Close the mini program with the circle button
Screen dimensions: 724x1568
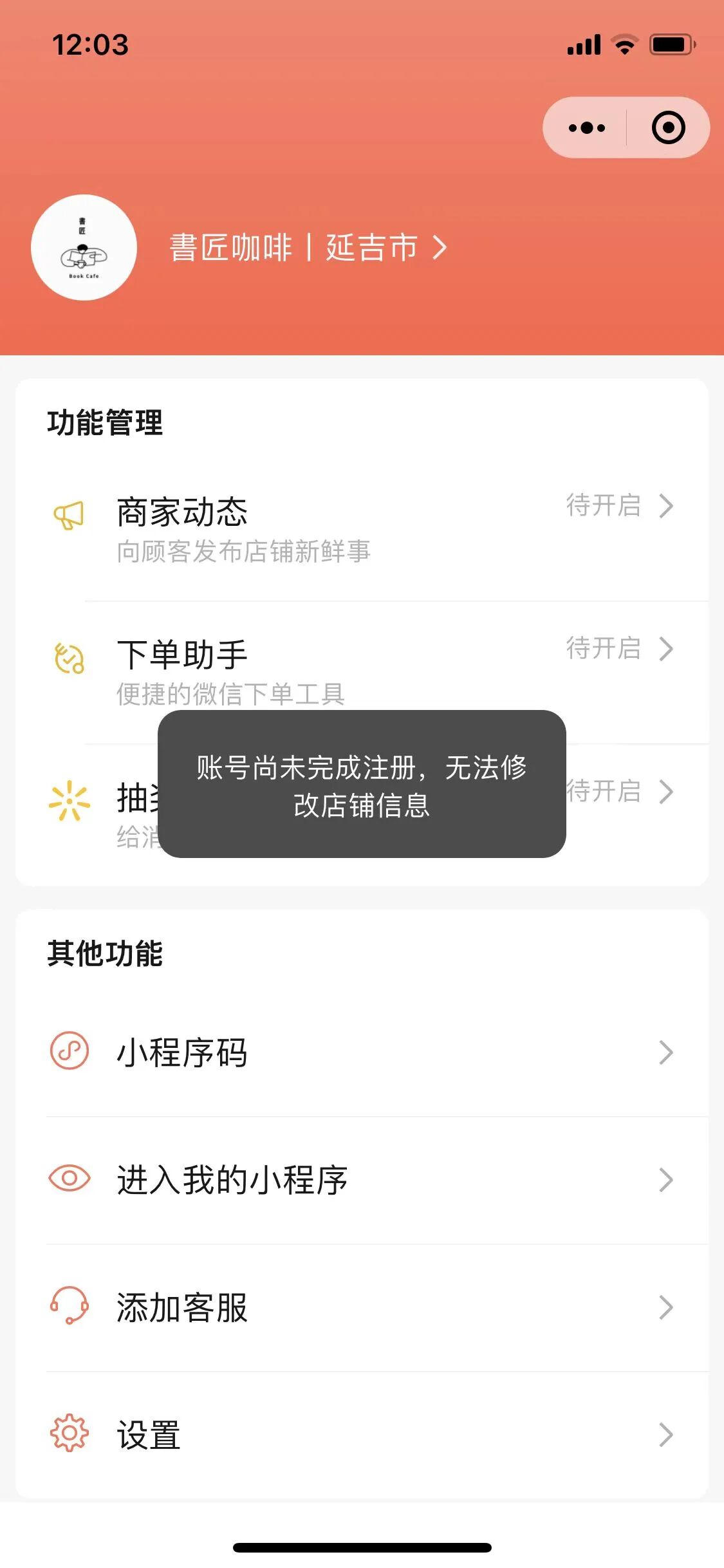pyautogui.click(x=668, y=127)
